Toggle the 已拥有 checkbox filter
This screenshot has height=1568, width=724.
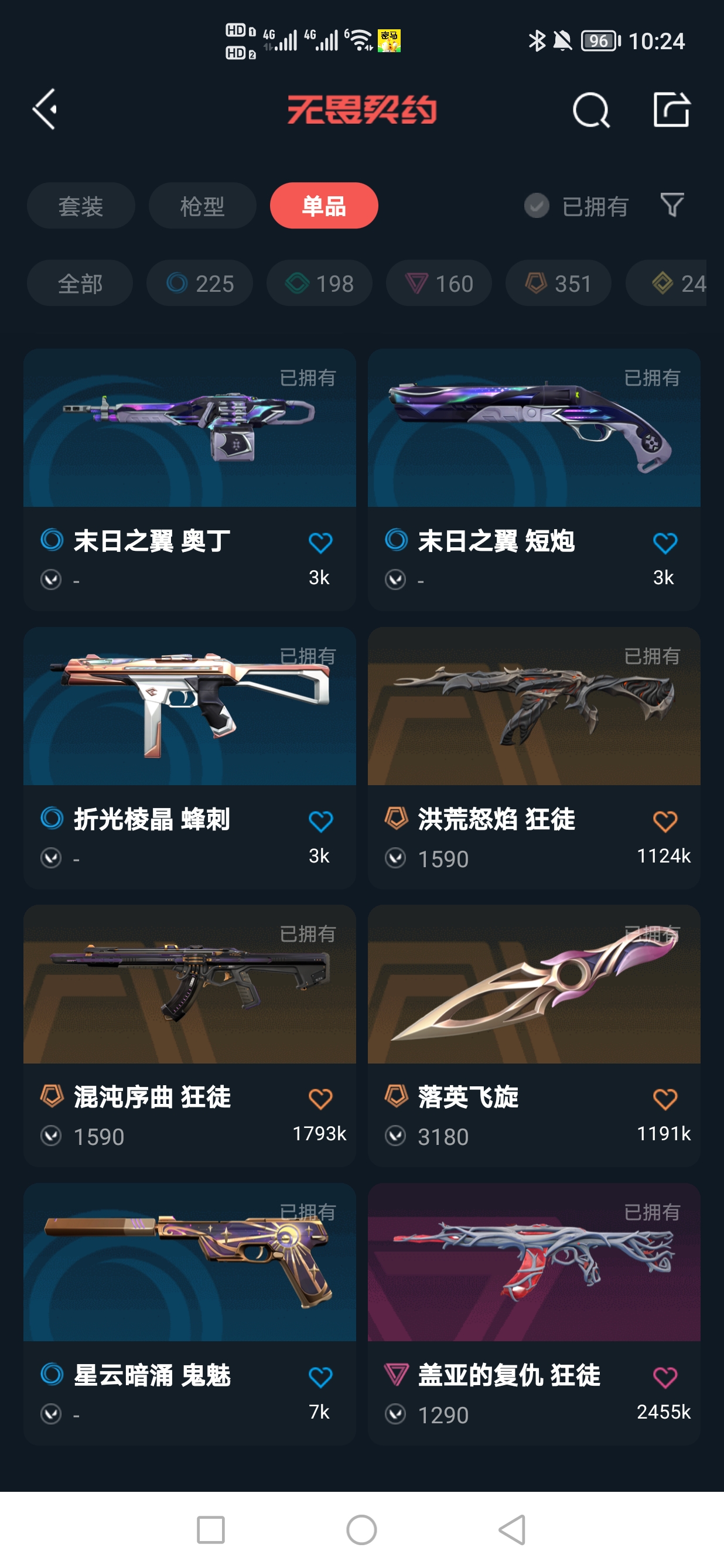(537, 206)
